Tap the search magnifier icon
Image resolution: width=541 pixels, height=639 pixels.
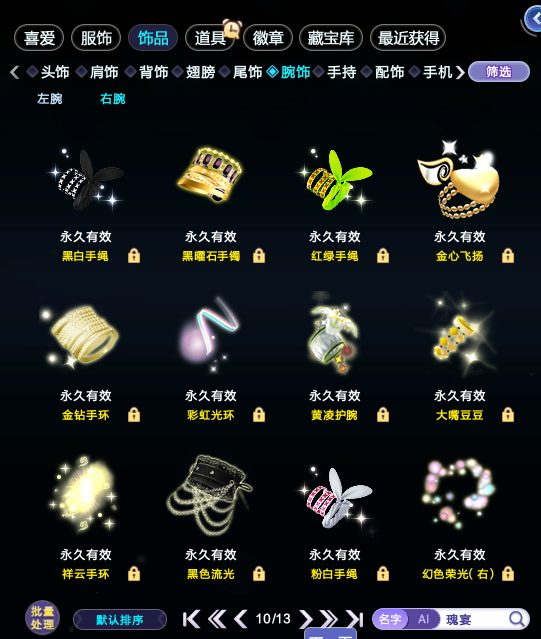[x=517, y=619]
